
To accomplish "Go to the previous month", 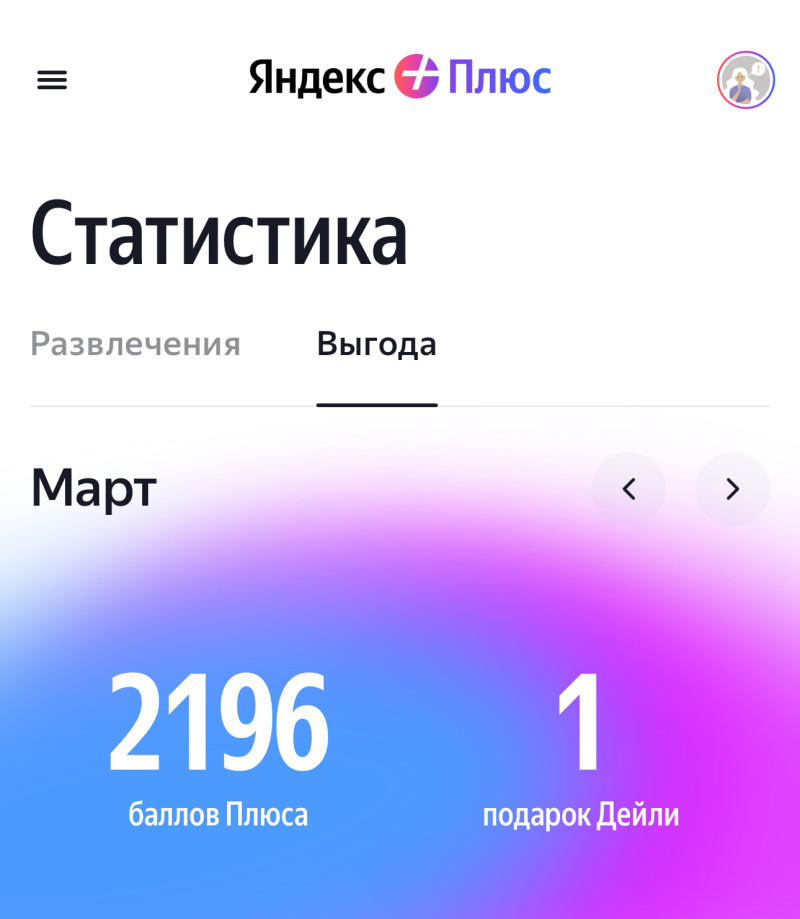I will [x=629, y=489].
